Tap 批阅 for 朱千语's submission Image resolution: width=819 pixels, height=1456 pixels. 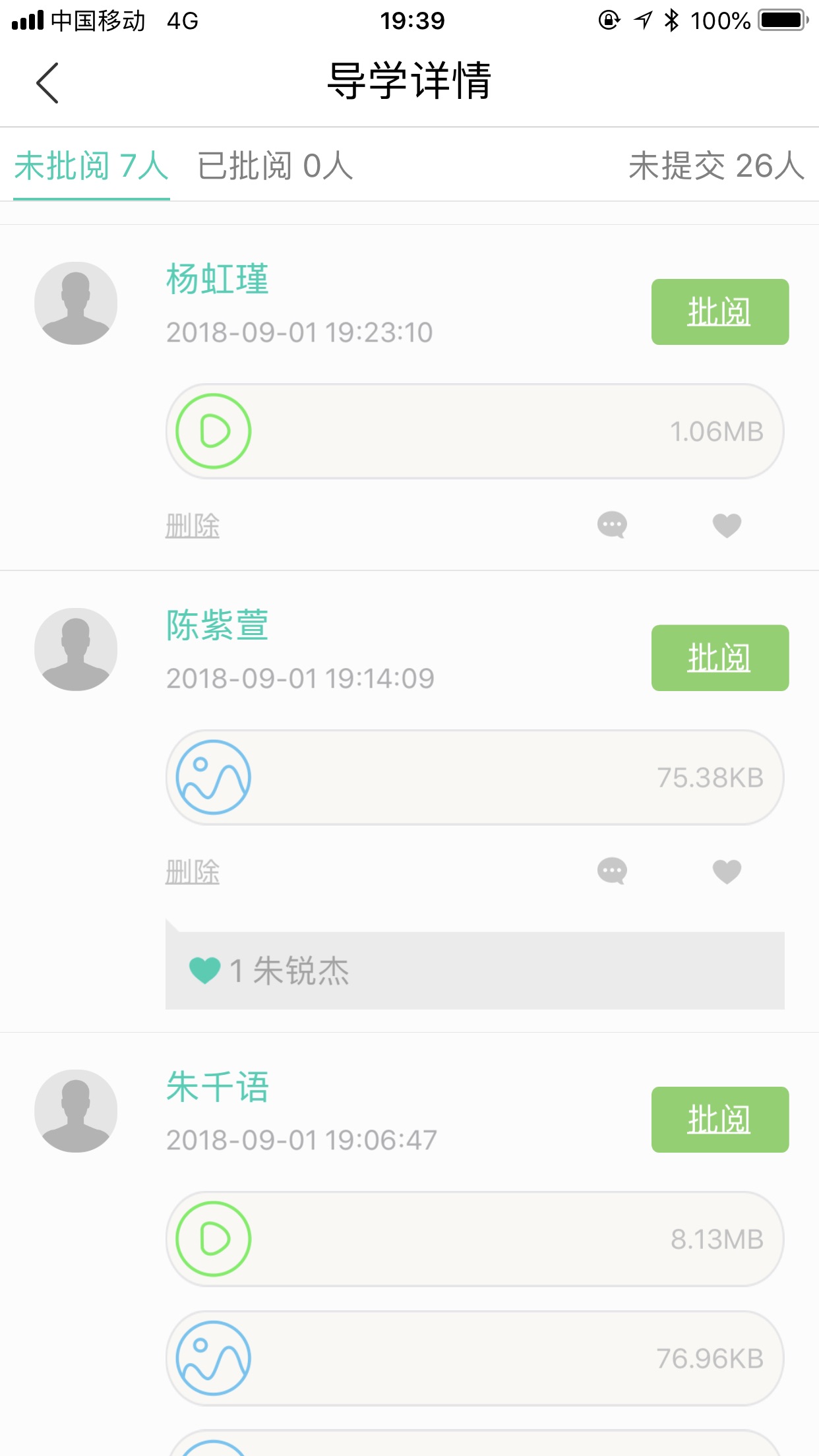(x=719, y=1120)
